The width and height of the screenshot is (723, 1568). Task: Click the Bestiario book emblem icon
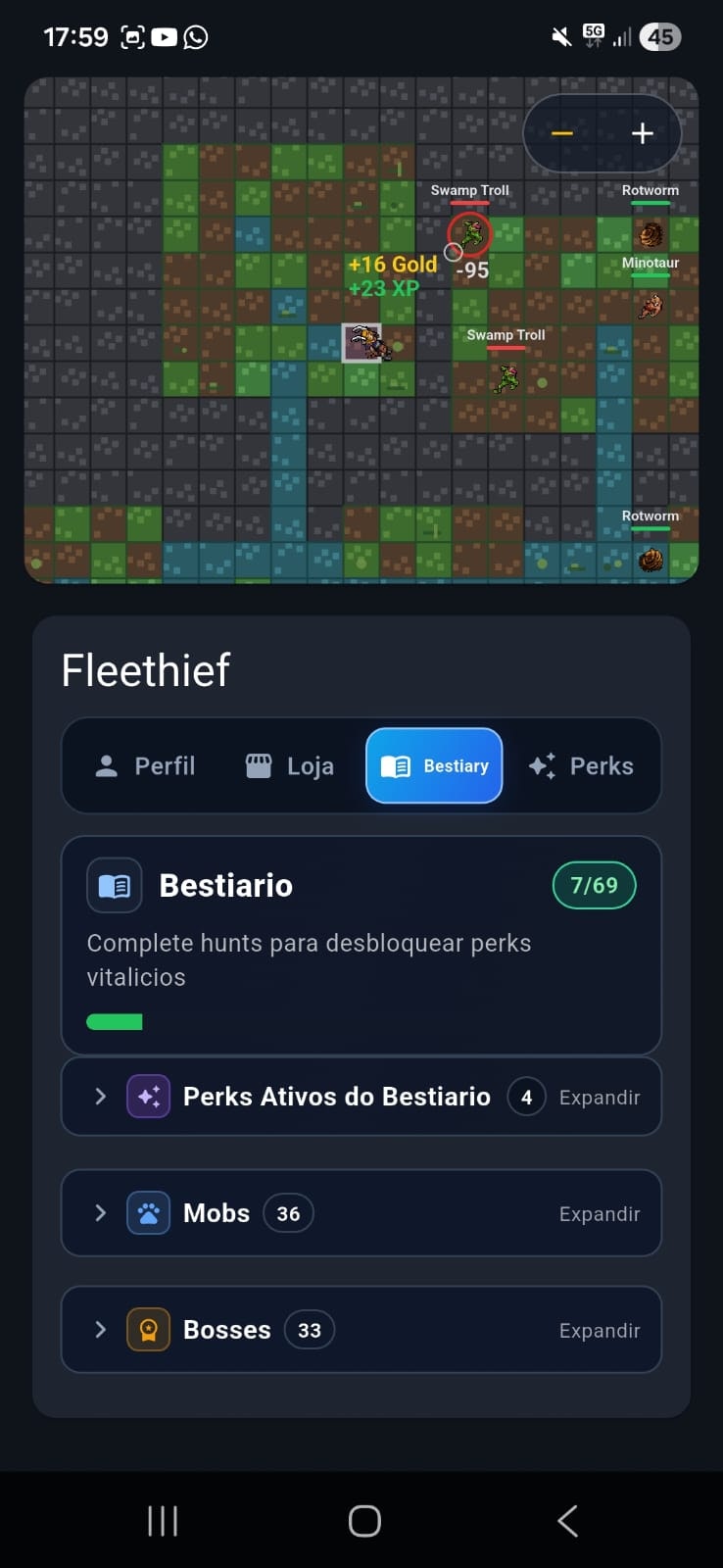click(114, 885)
